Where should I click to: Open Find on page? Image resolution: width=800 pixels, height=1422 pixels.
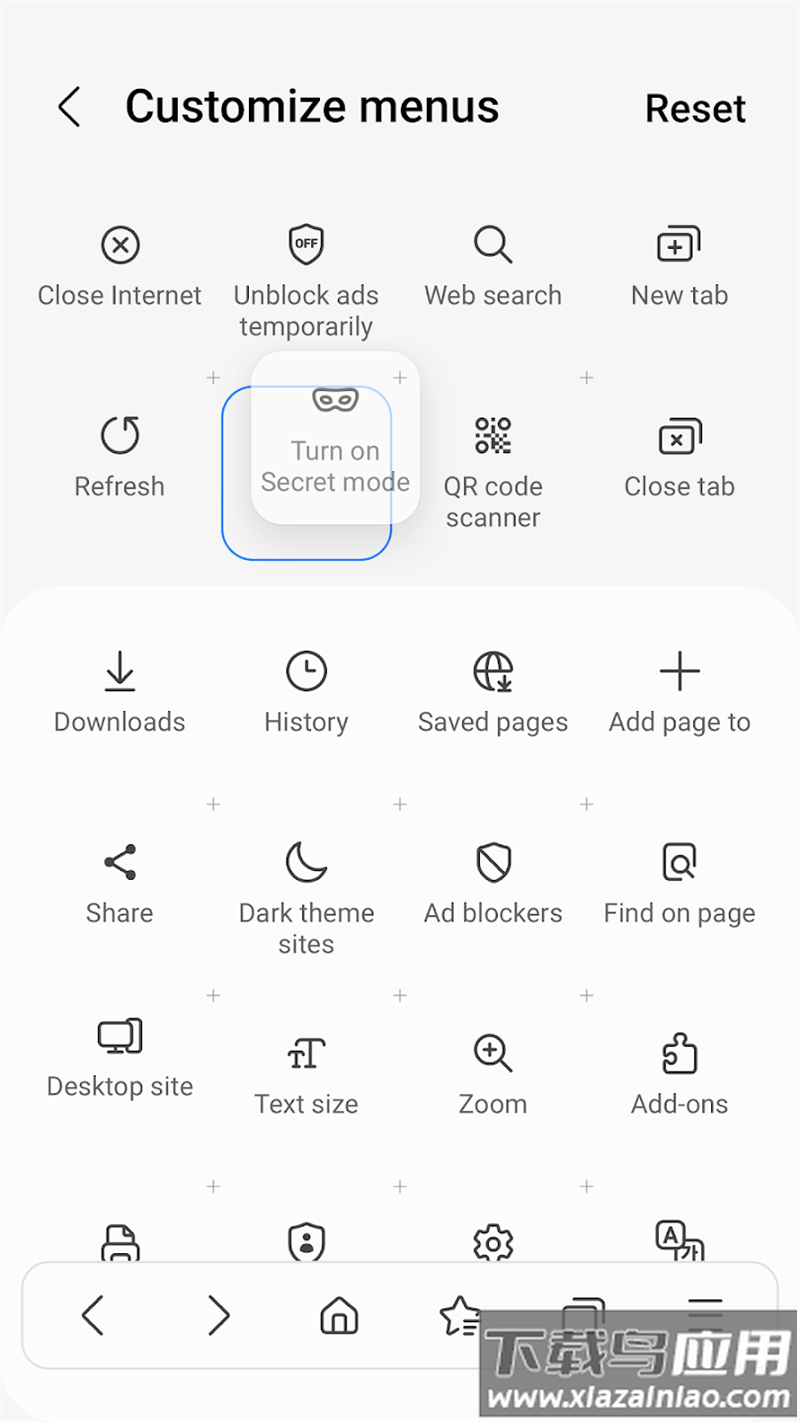coord(679,862)
